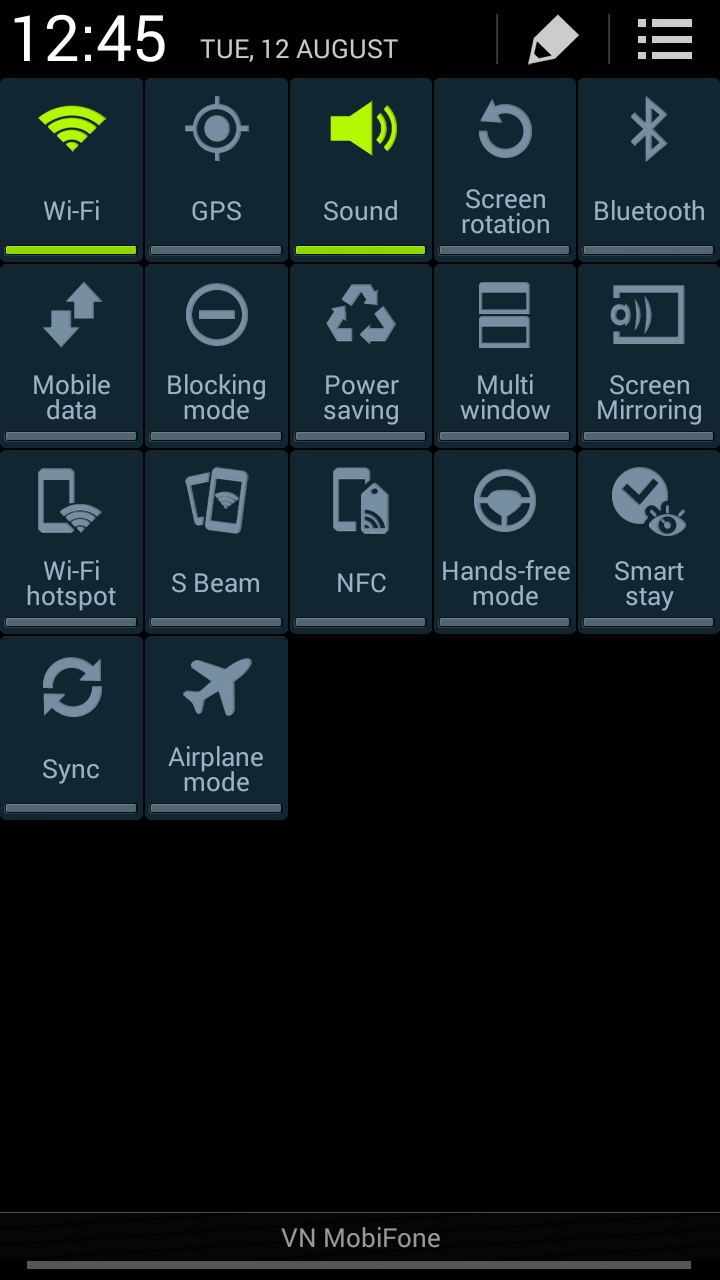Activate Blocking mode

tap(216, 356)
